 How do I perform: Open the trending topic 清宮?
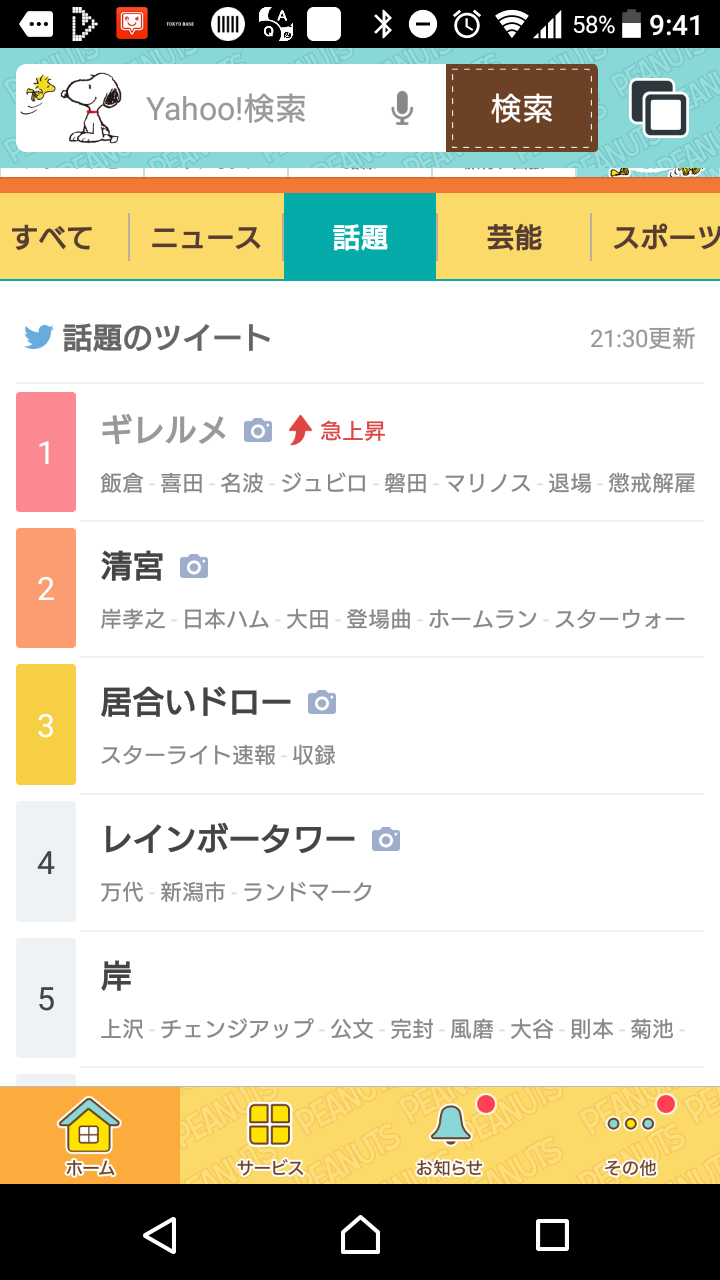[x=360, y=589]
